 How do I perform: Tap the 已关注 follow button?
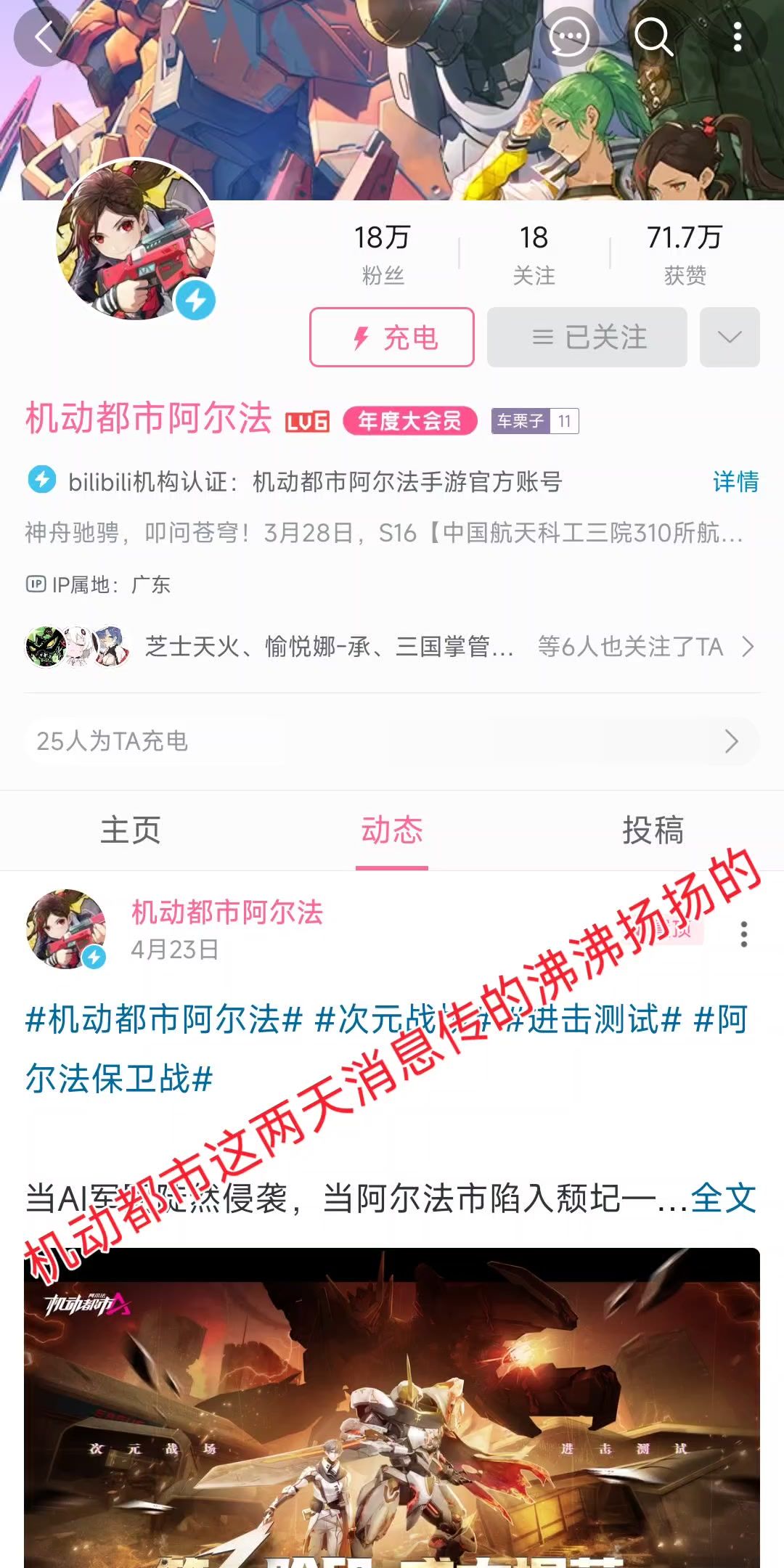[587, 337]
